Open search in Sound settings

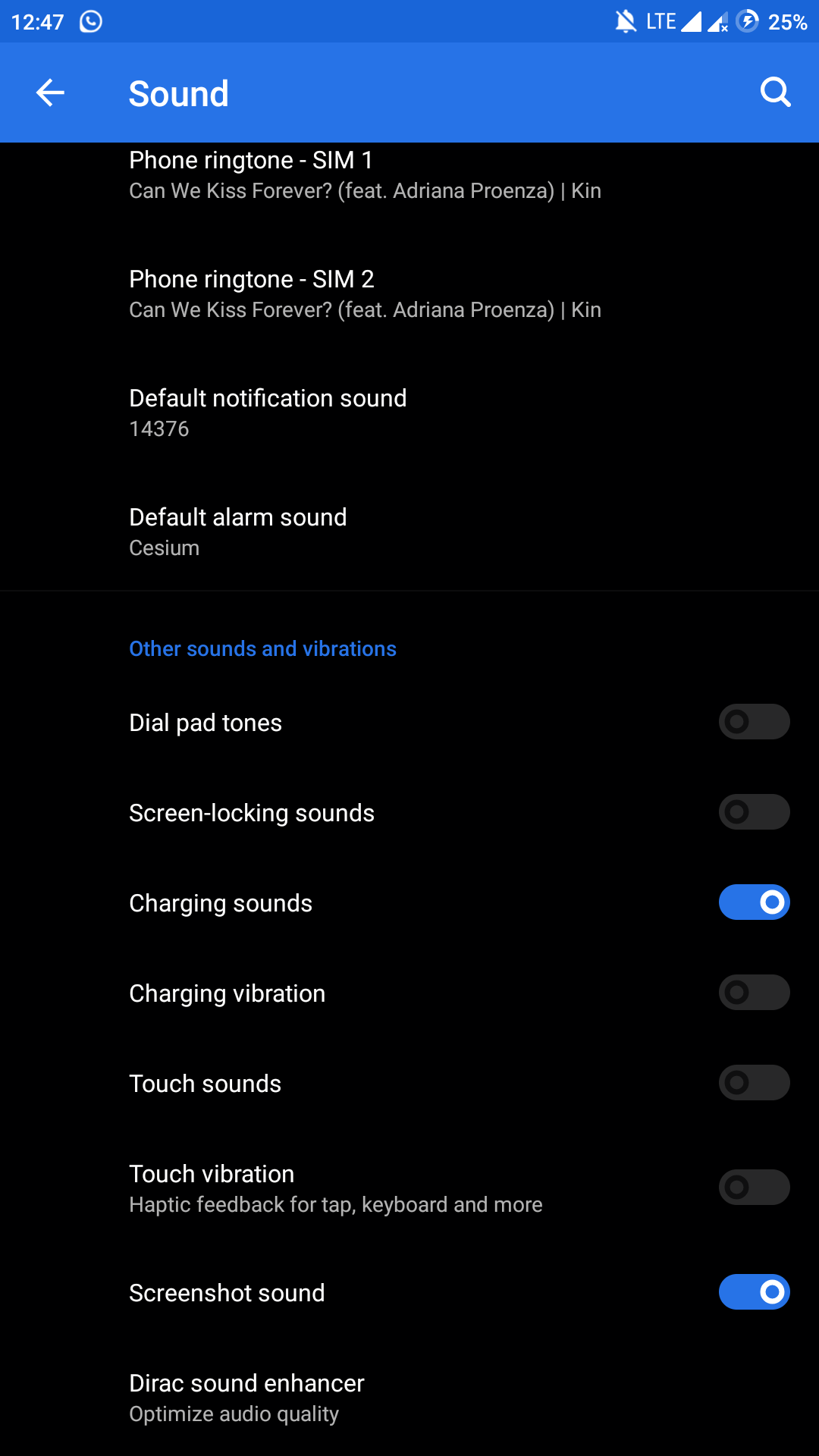coord(775,93)
